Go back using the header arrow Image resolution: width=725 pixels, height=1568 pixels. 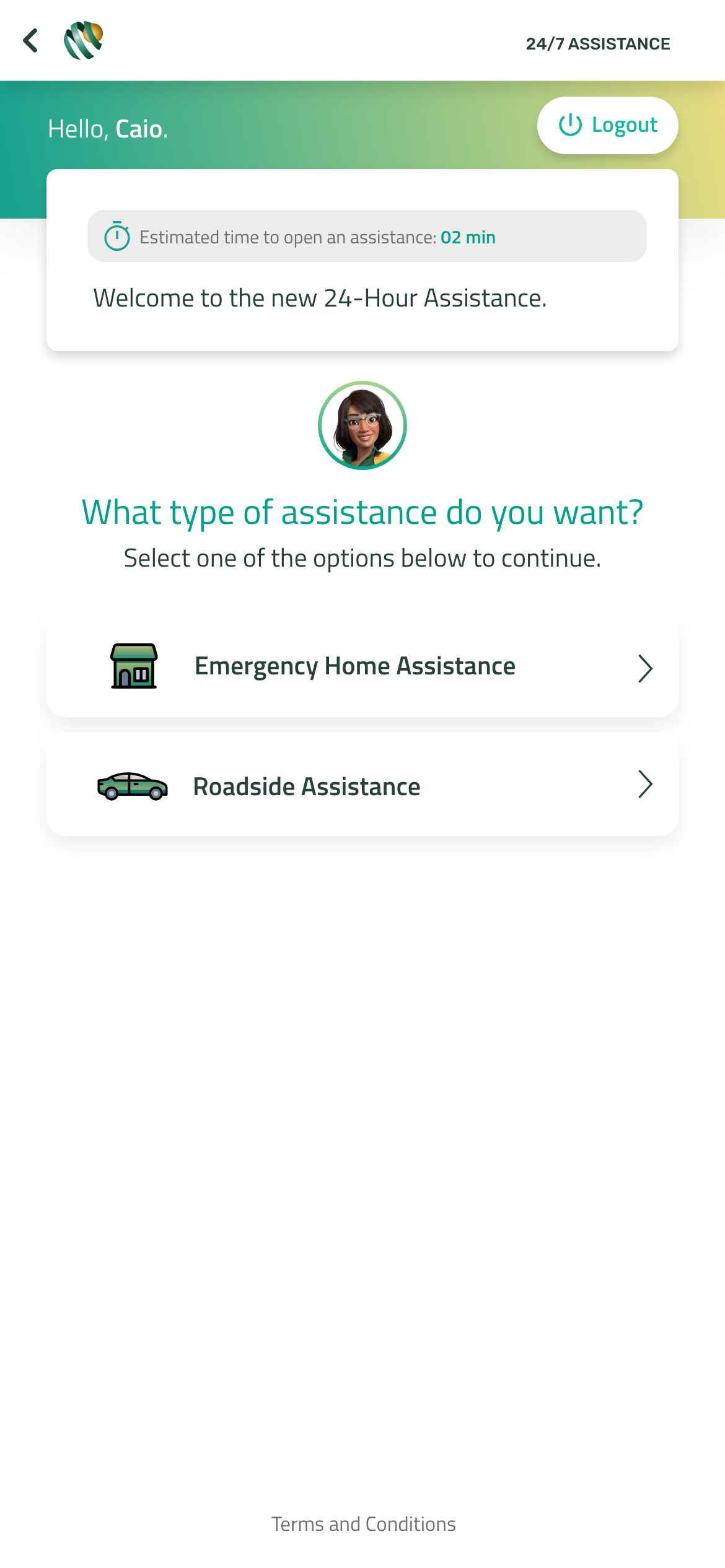31,41
